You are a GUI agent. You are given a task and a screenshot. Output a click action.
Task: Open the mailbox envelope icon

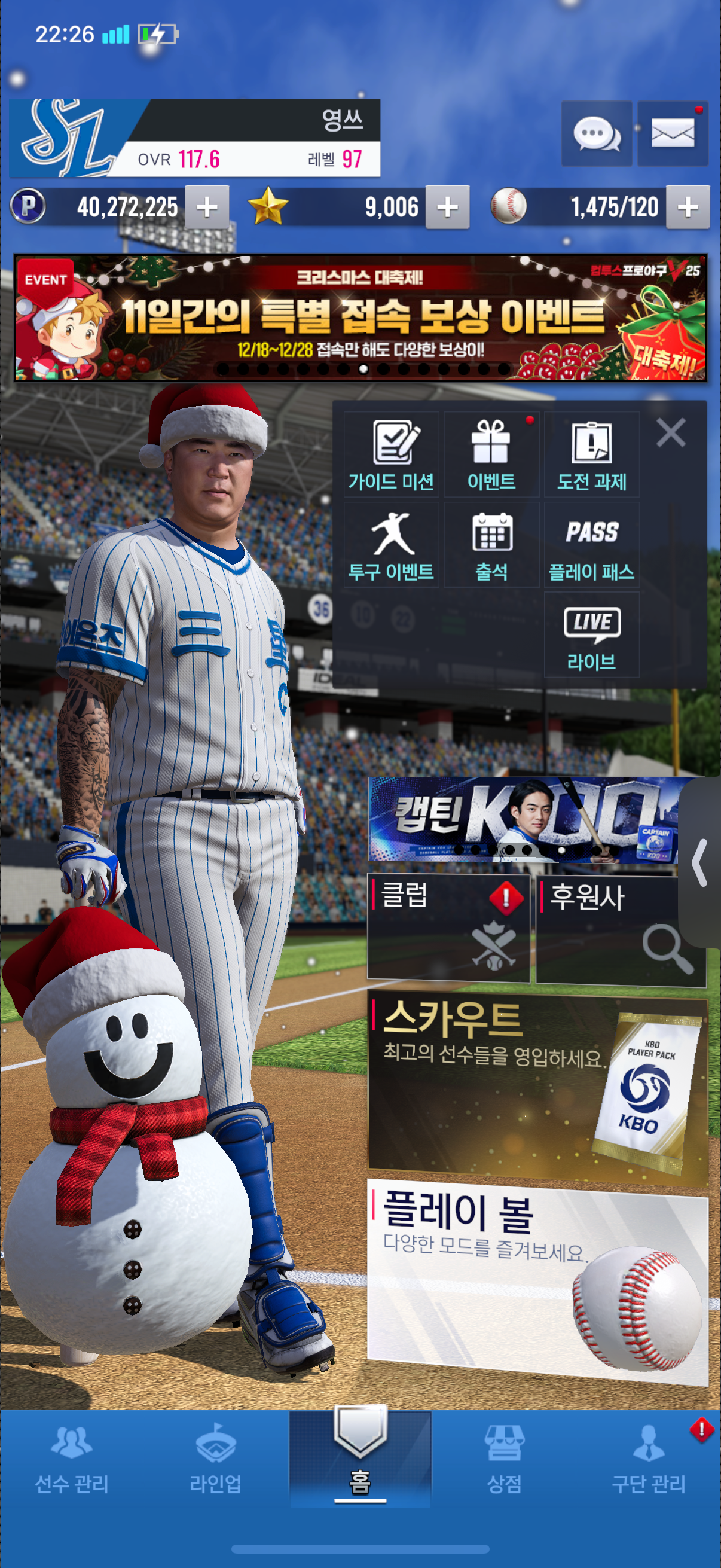click(x=673, y=133)
